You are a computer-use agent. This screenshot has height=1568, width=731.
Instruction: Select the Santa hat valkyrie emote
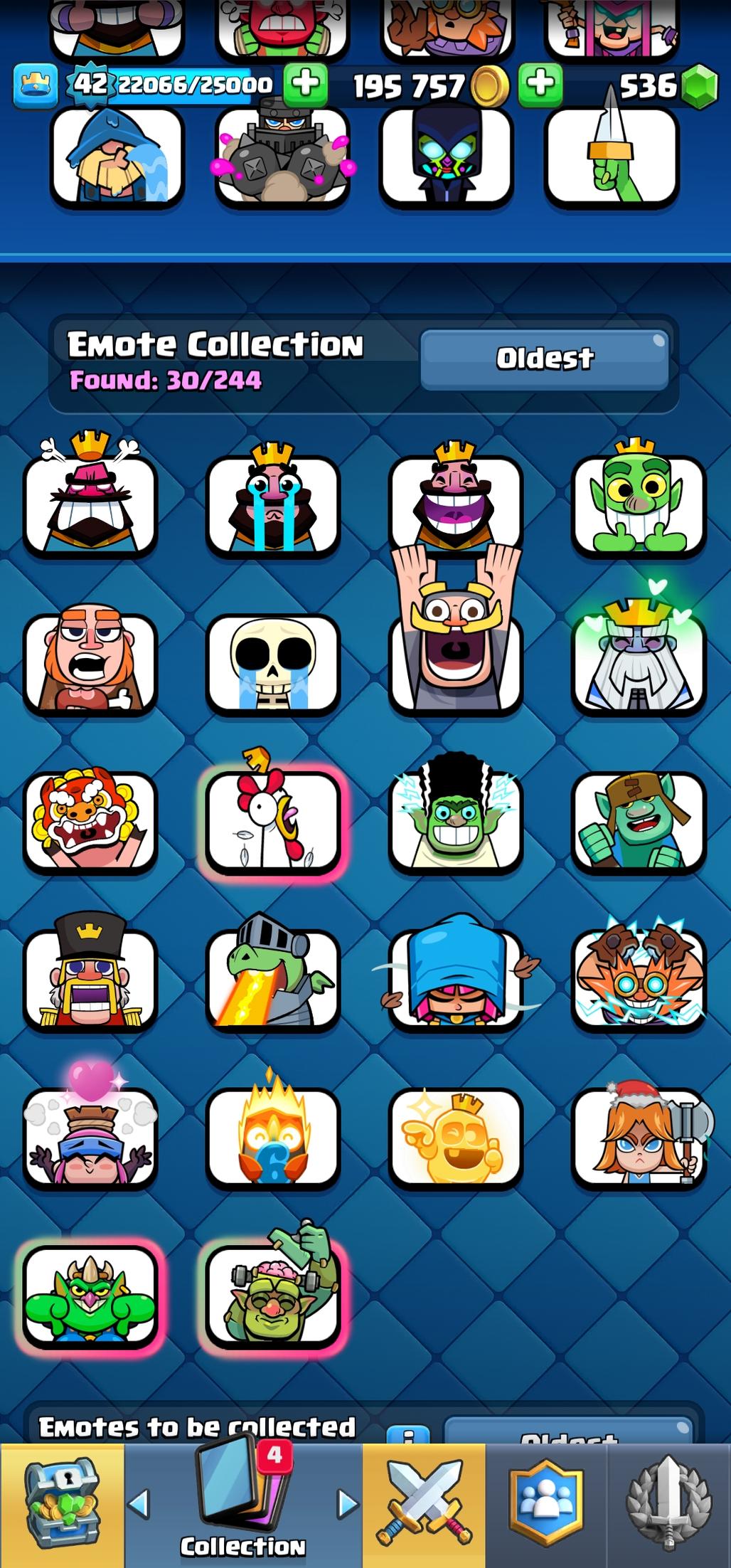[639, 1137]
